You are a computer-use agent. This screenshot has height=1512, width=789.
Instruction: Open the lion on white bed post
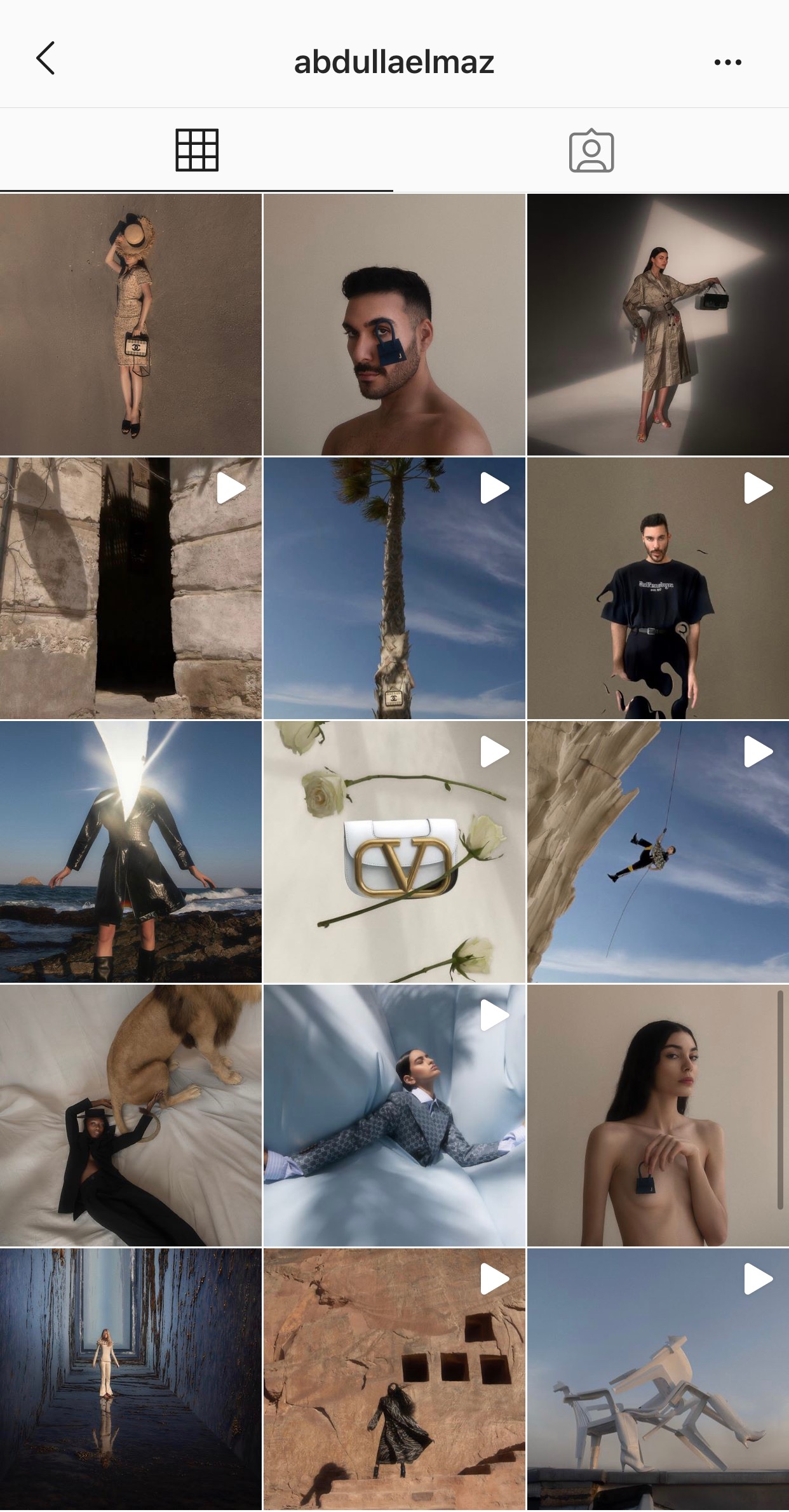131,1115
